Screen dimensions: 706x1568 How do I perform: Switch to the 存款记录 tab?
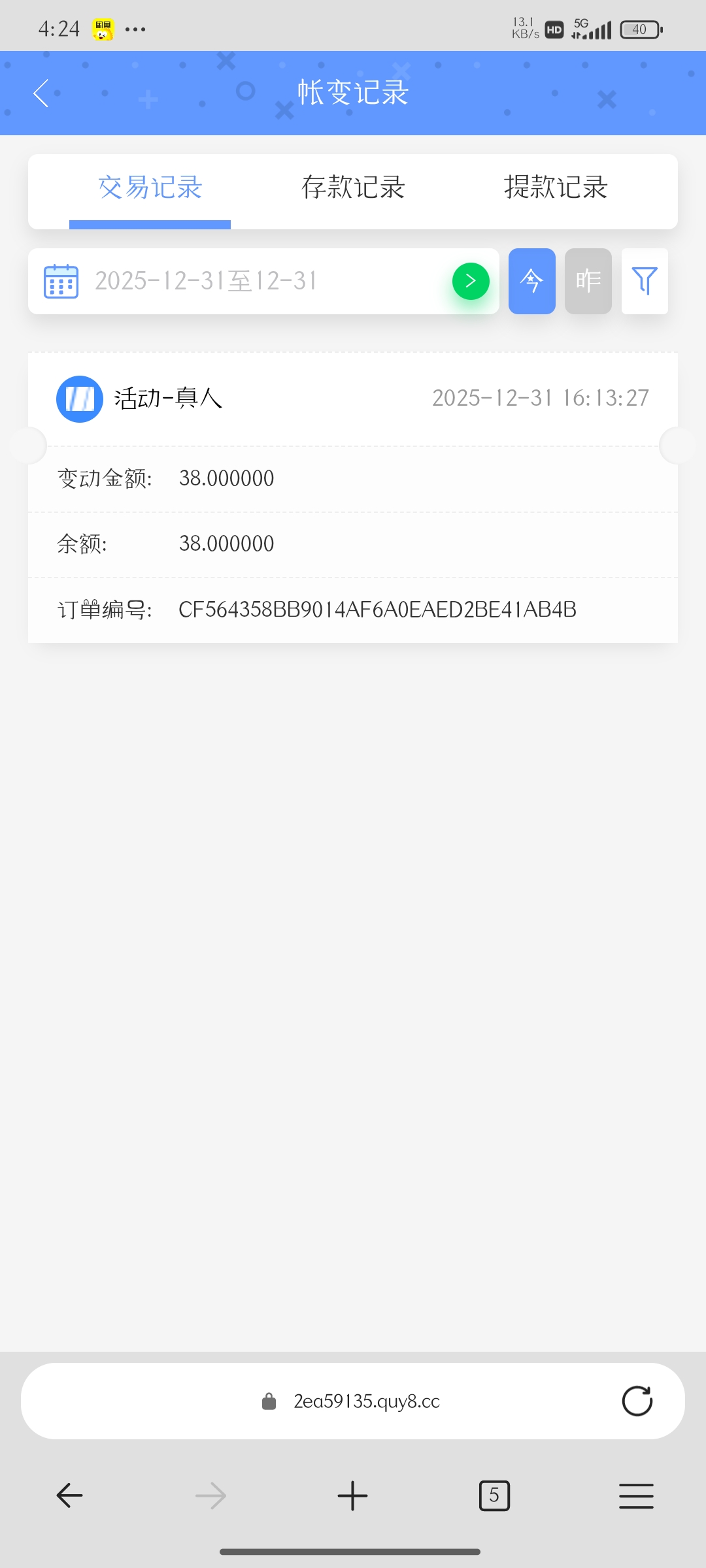coord(353,188)
